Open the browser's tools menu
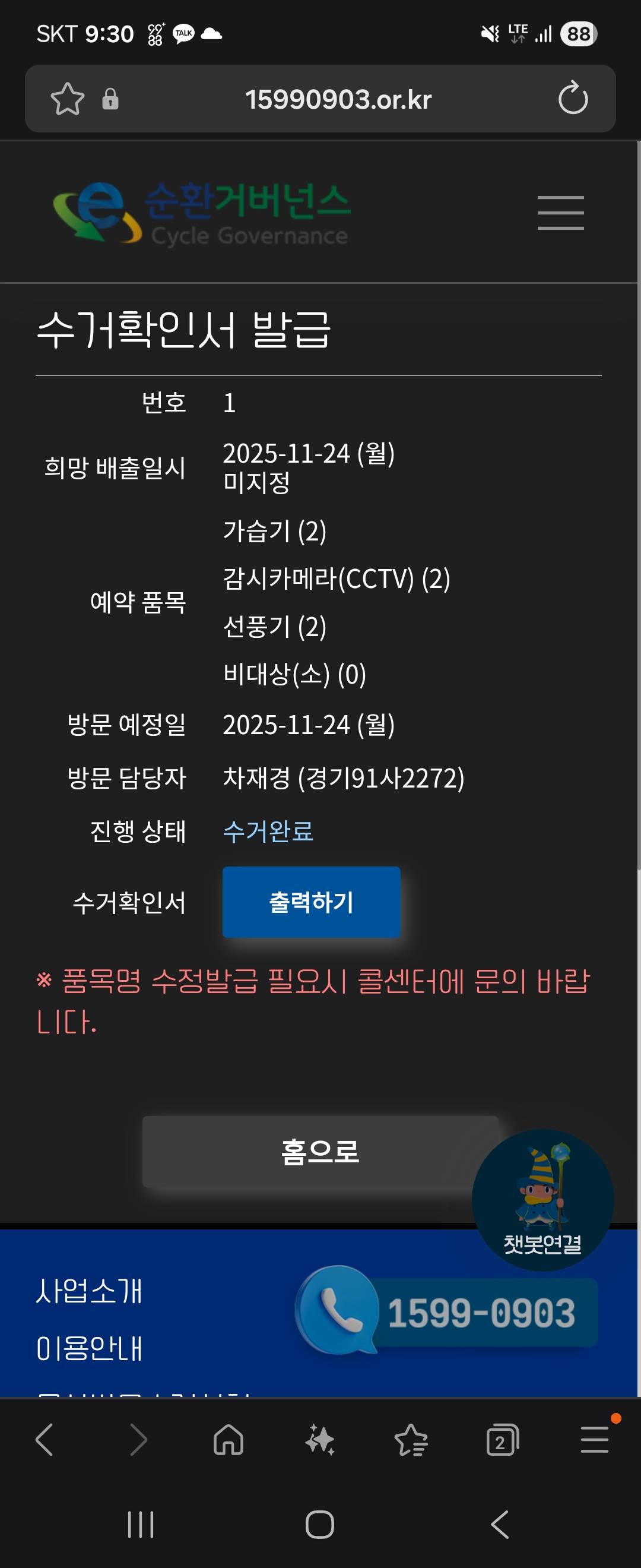This screenshot has height=1568, width=641. [594, 1440]
